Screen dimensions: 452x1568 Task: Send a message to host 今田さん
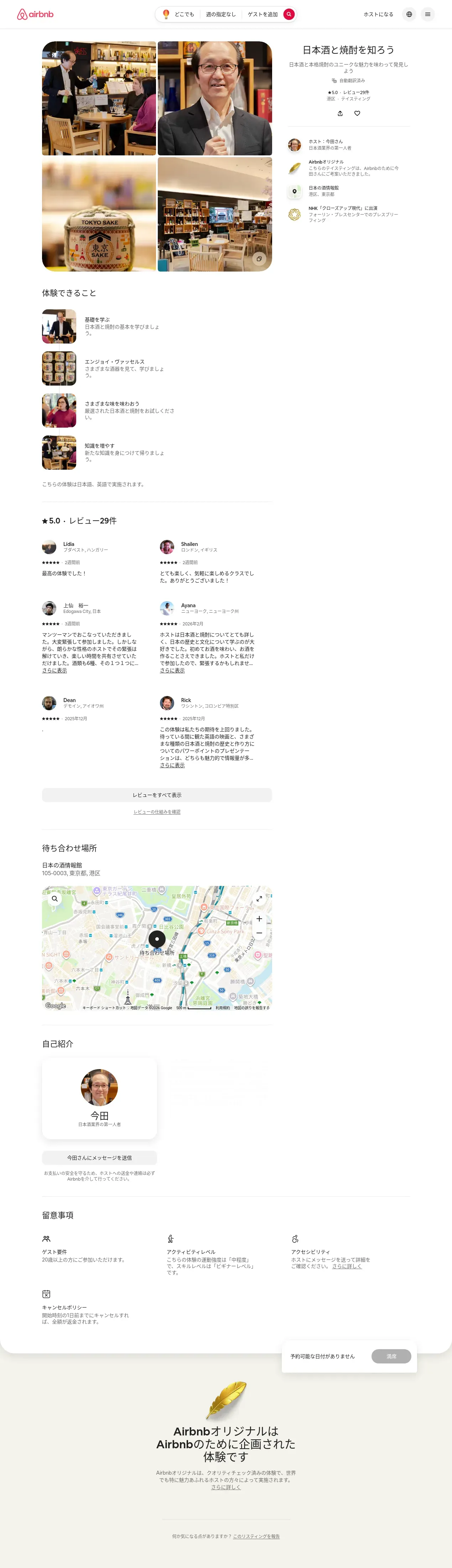click(x=99, y=1158)
